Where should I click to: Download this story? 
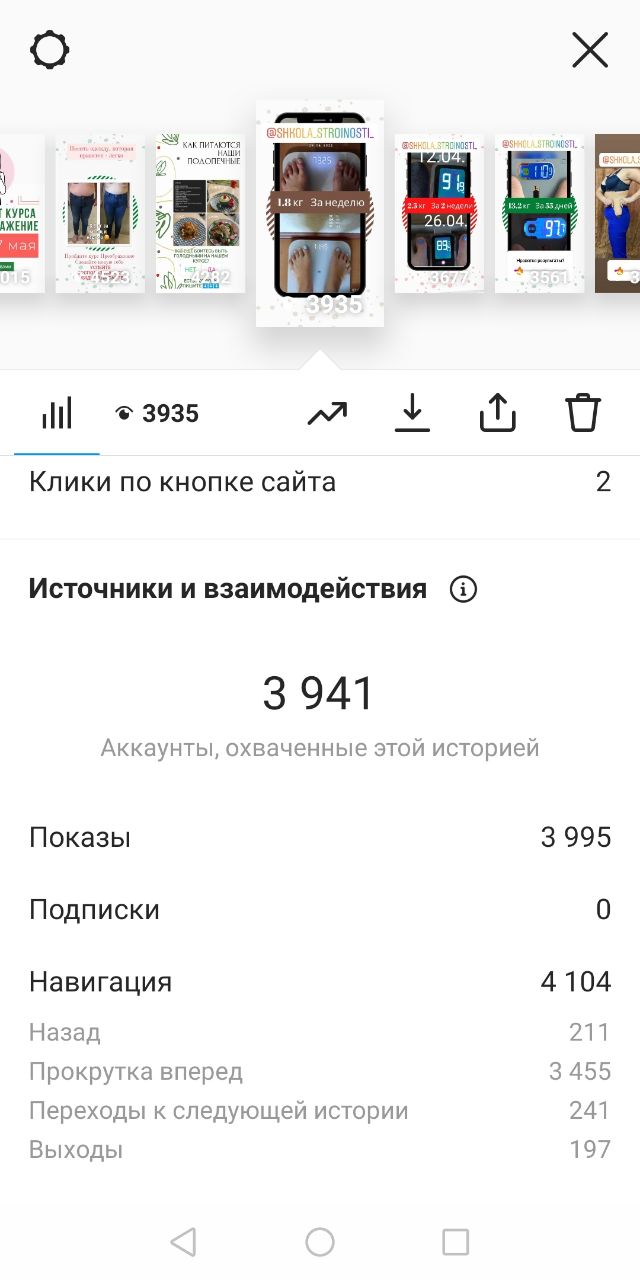pyautogui.click(x=412, y=413)
